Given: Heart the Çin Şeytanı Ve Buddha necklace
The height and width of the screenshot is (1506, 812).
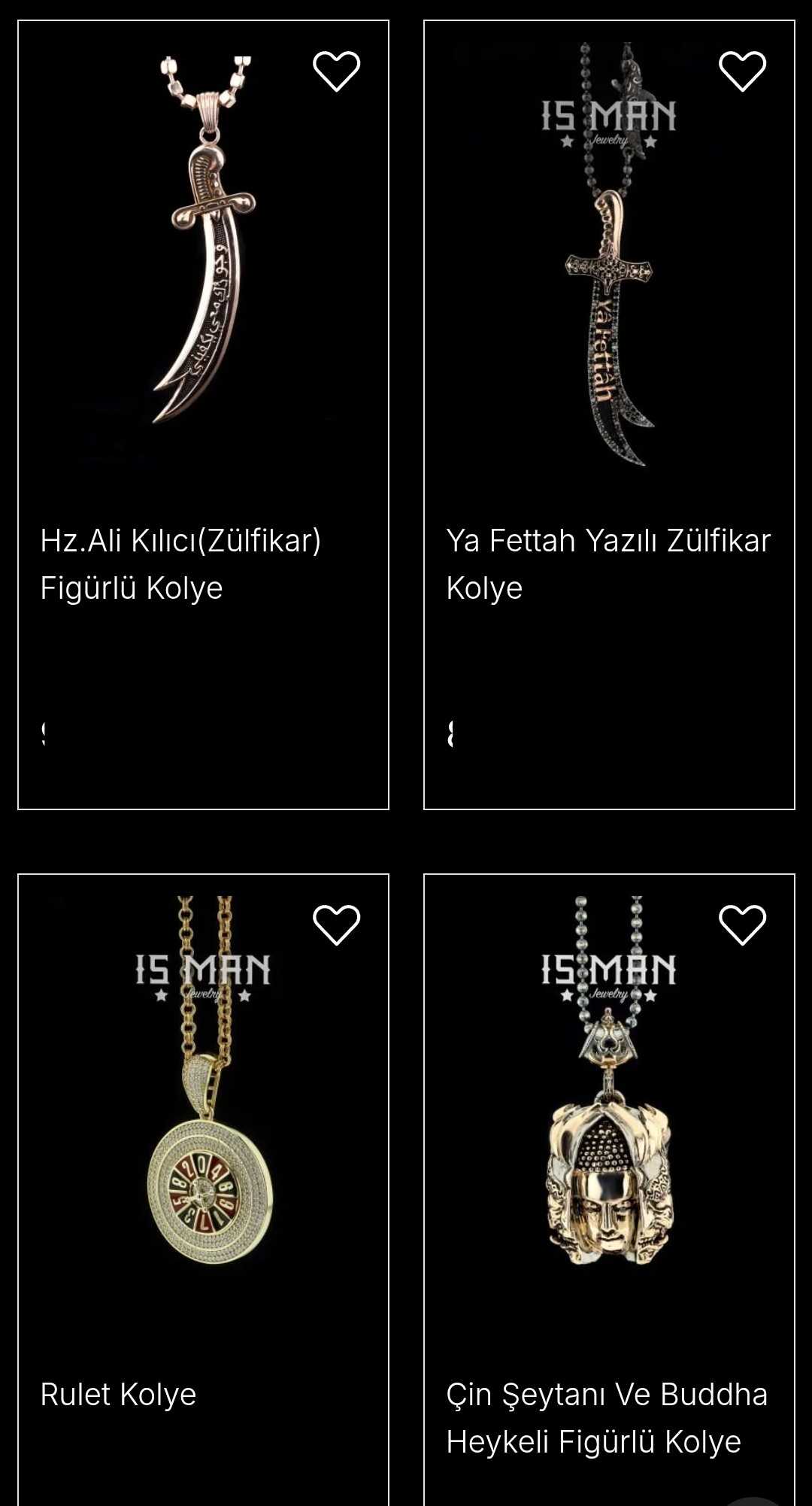Looking at the screenshot, I should tap(742, 925).
